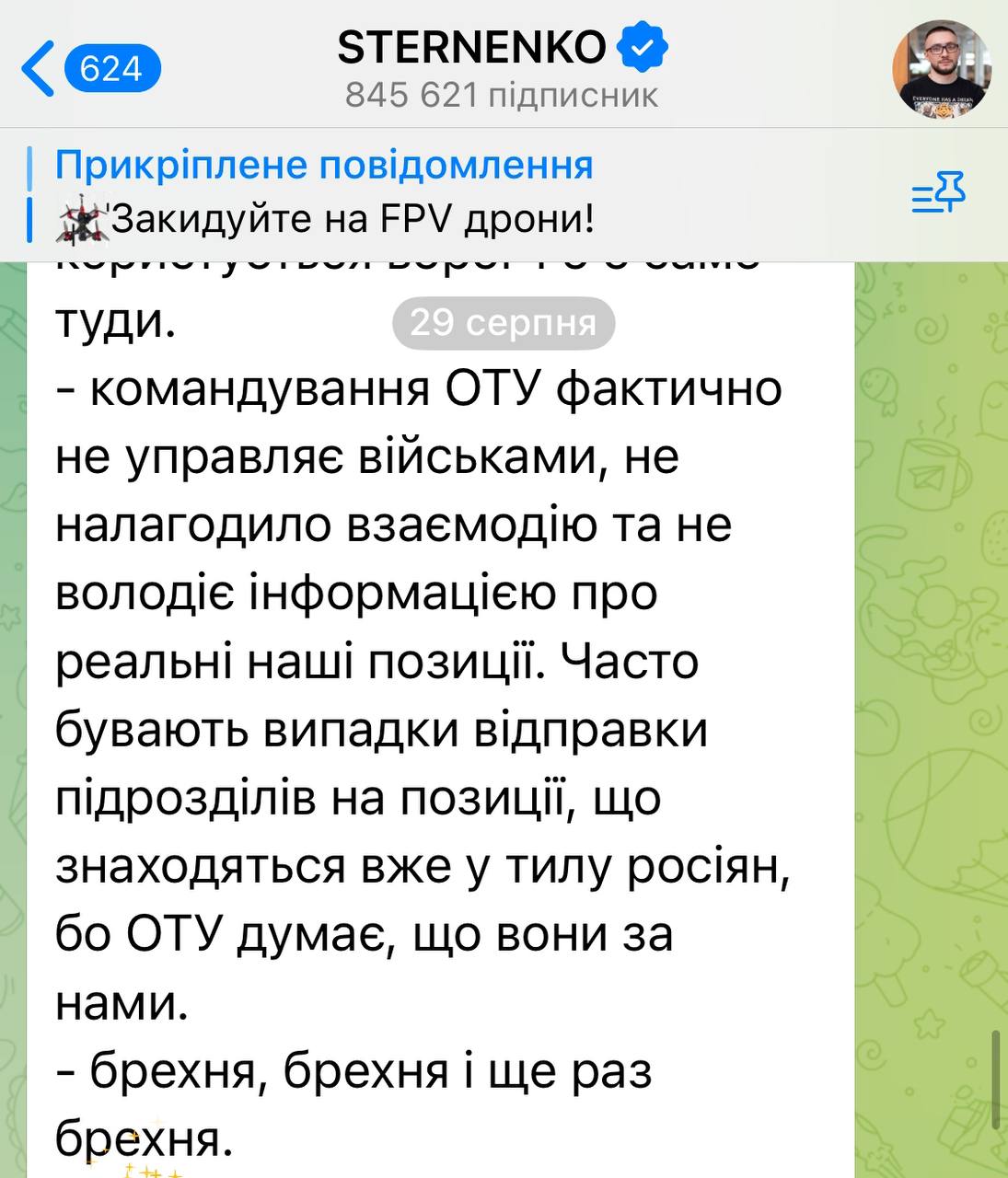Image resolution: width=1008 pixels, height=1178 pixels.
Task: Open the STERNENKO channel profile photo
Action: (x=941, y=68)
